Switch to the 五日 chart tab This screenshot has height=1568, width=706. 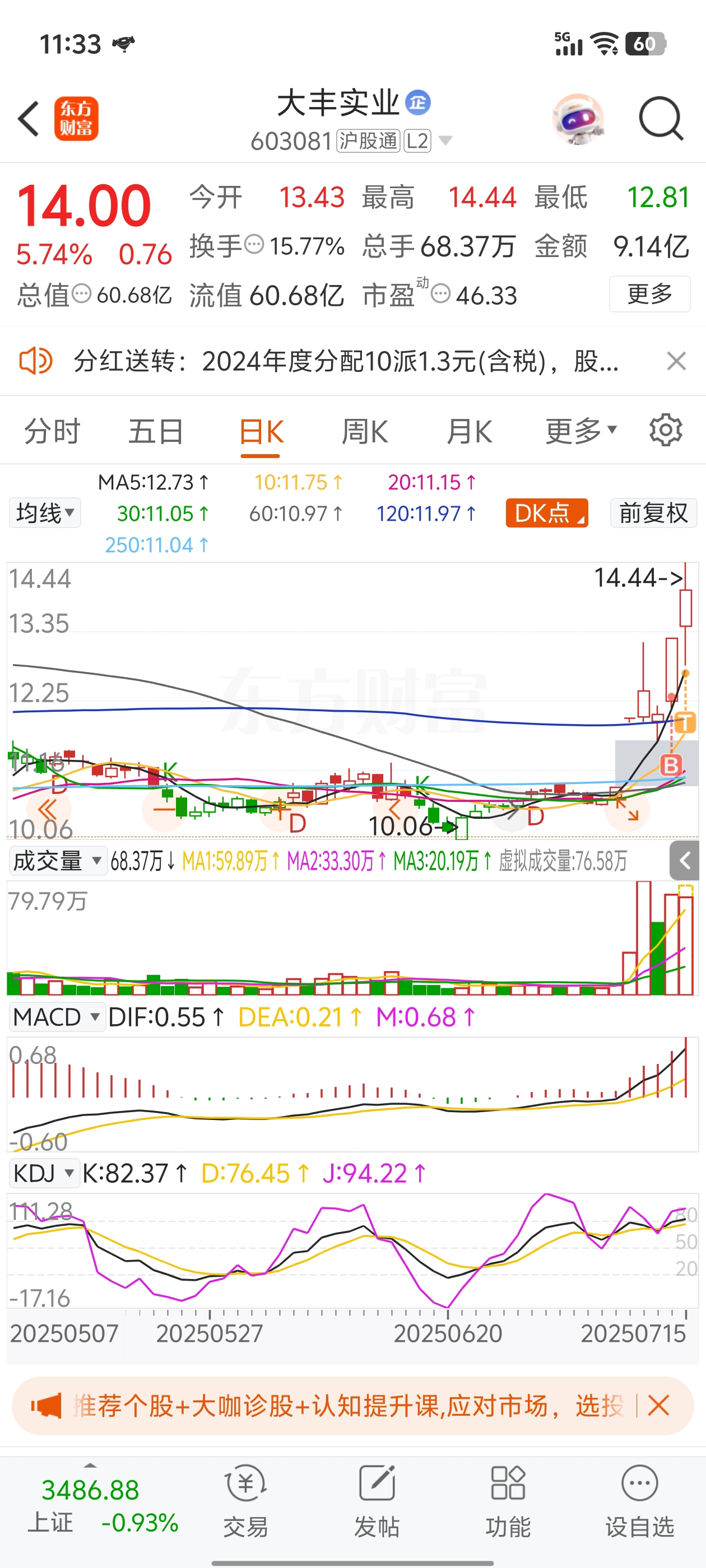pyautogui.click(x=156, y=432)
